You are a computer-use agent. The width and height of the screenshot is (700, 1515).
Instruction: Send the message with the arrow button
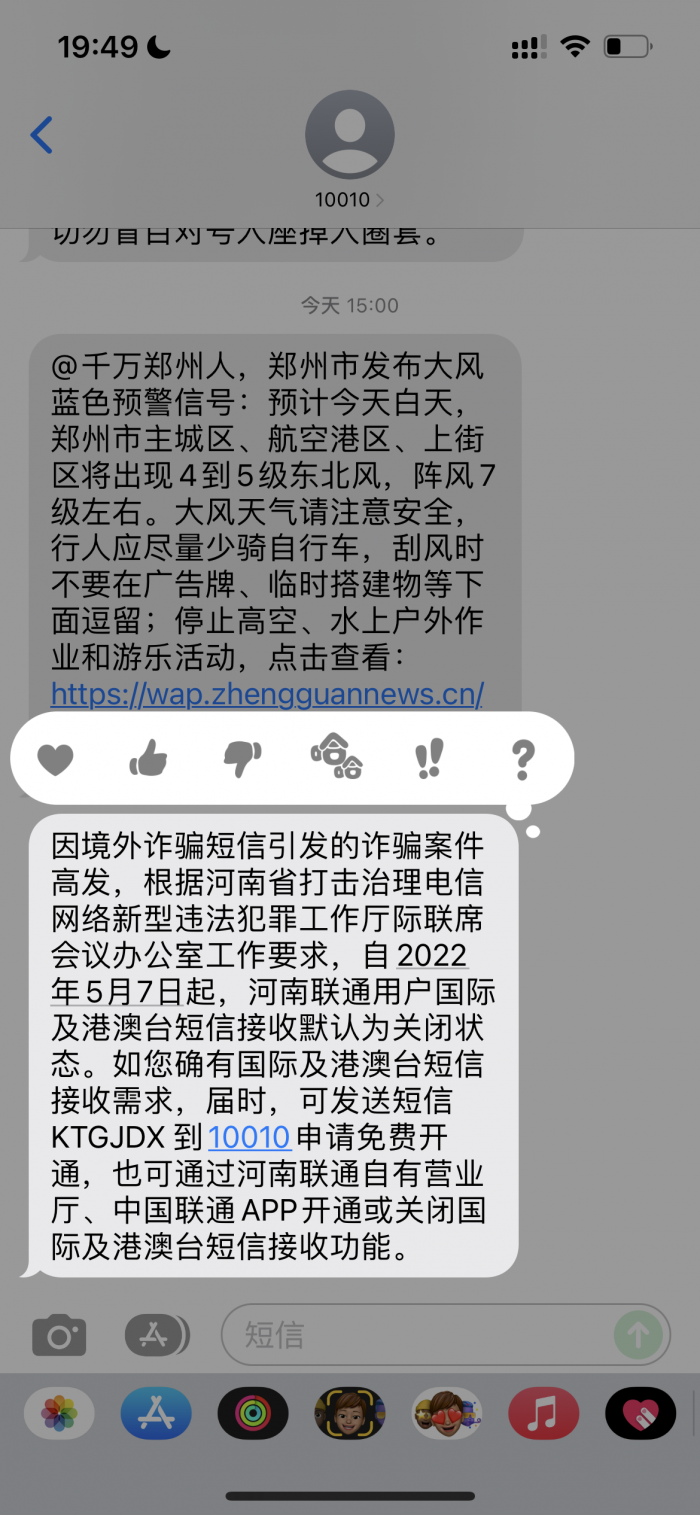tap(638, 1334)
